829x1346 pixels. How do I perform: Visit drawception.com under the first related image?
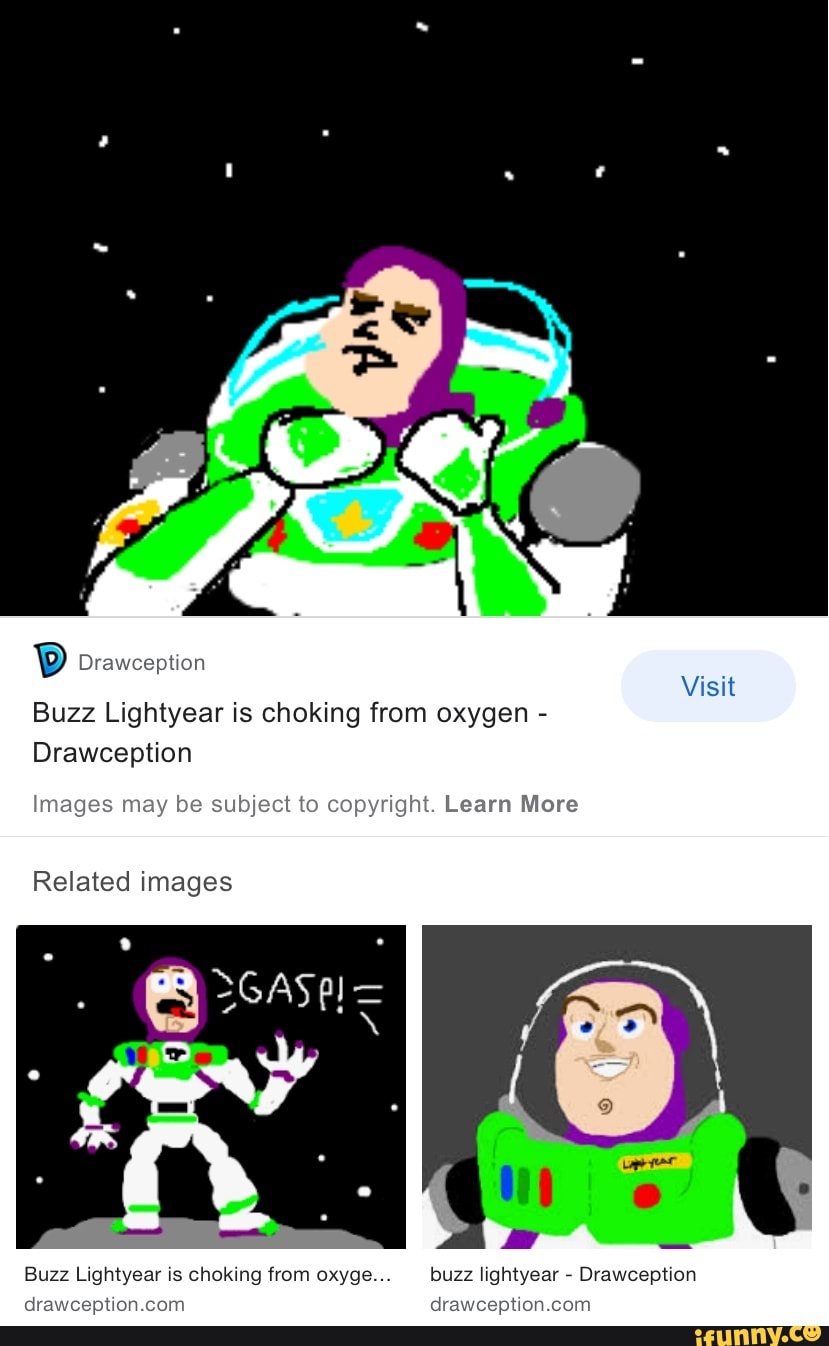tap(104, 1304)
